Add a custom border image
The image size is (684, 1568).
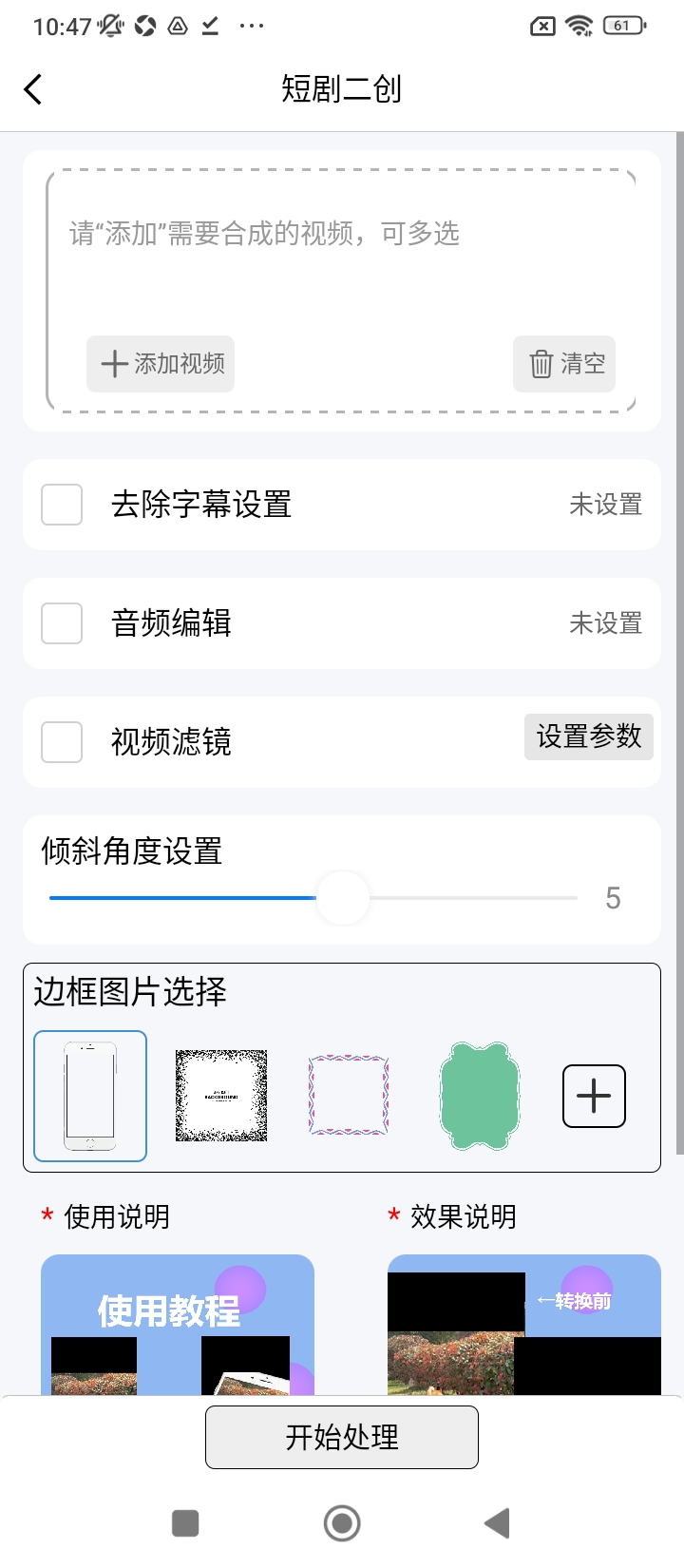[x=594, y=1096]
